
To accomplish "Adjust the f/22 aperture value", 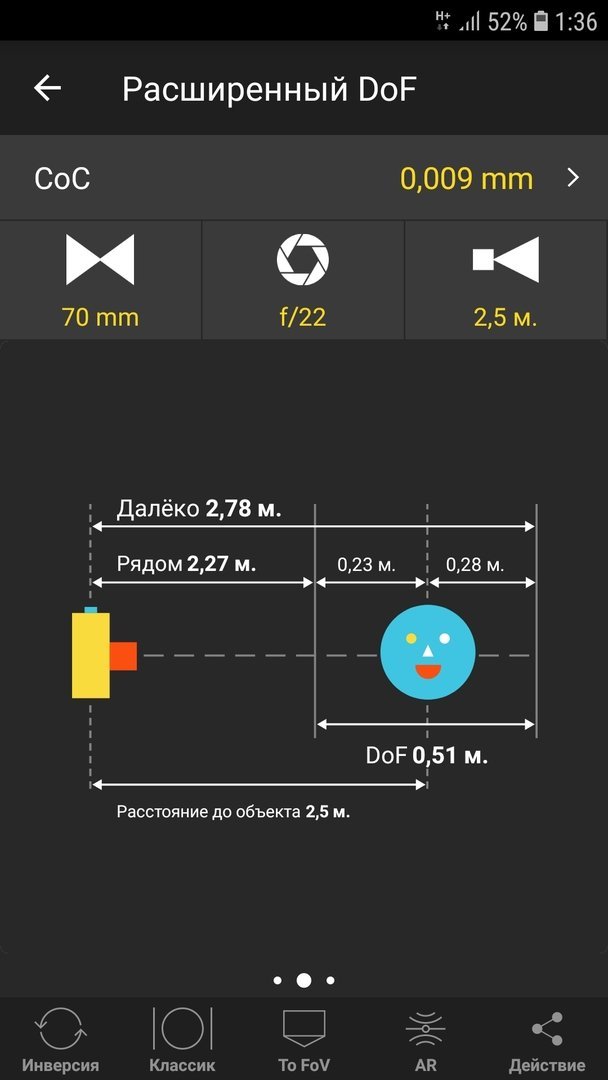I will pyautogui.click(x=303, y=280).
